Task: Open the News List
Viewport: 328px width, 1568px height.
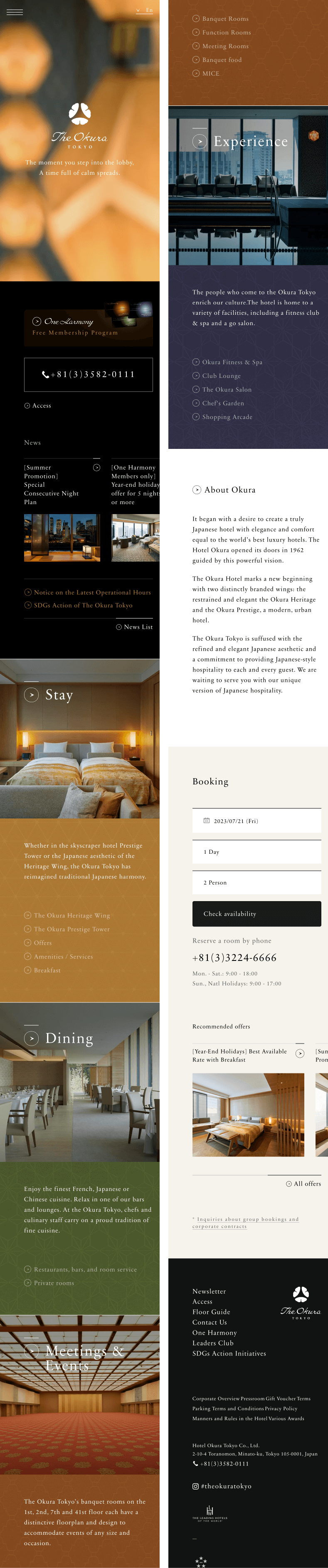Action: (x=135, y=627)
